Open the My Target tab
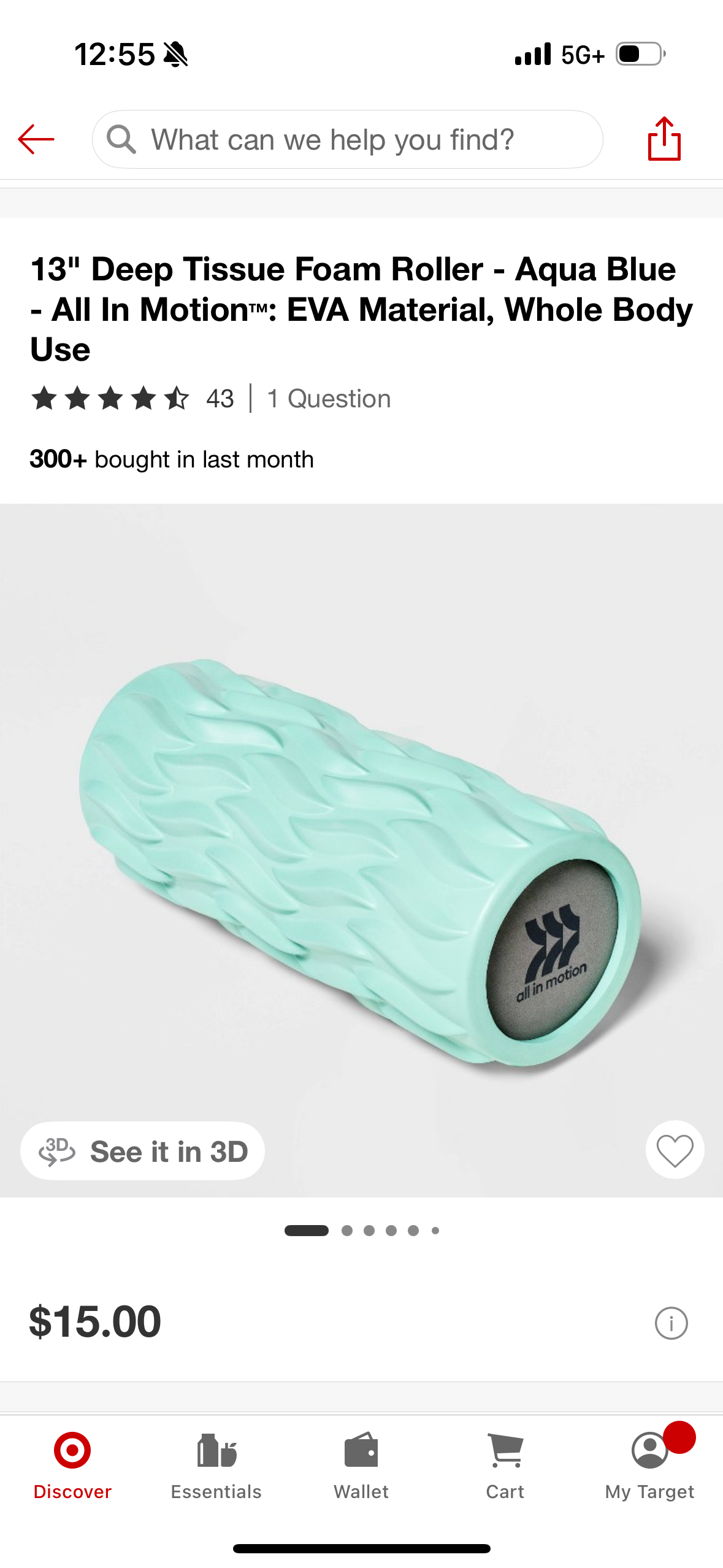Image resolution: width=723 pixels, height=1568 pixels. [x=649, y=1466]
